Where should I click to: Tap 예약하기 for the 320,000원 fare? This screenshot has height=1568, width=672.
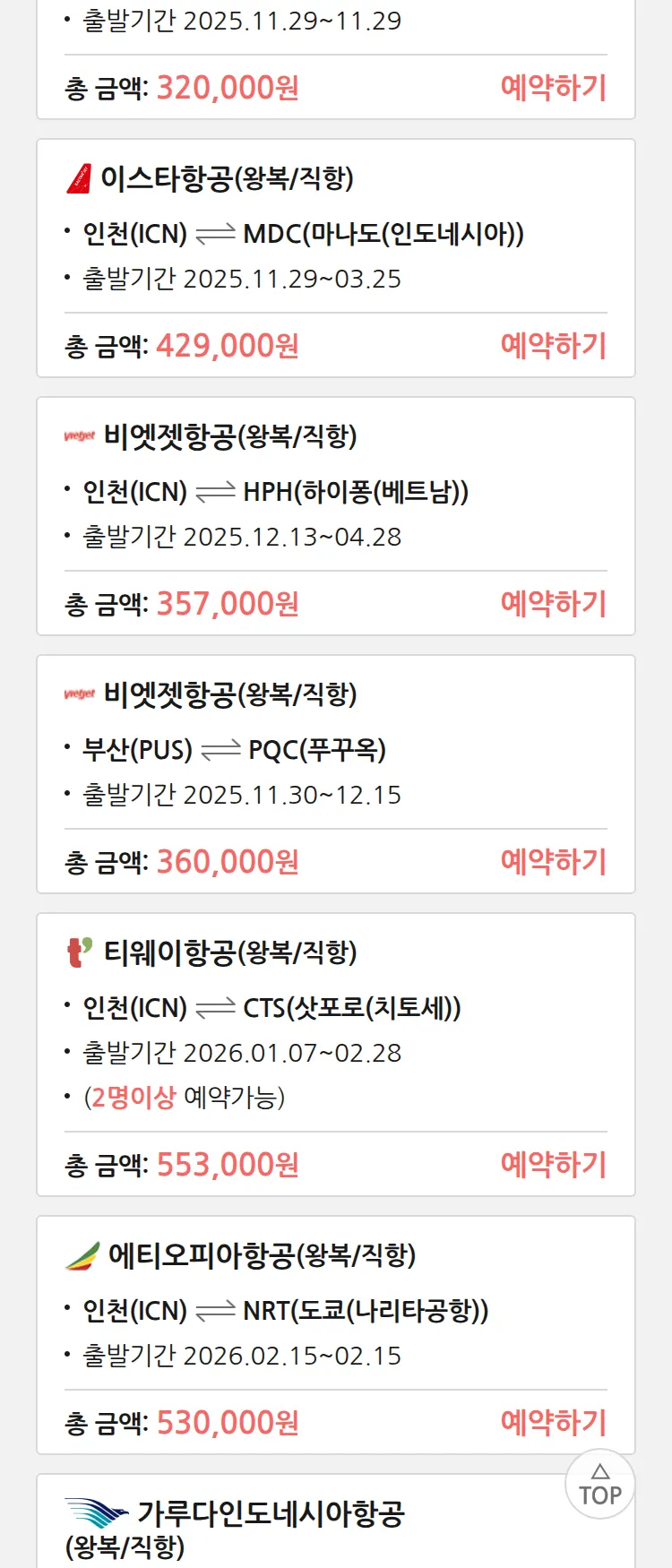coord(553,88)
